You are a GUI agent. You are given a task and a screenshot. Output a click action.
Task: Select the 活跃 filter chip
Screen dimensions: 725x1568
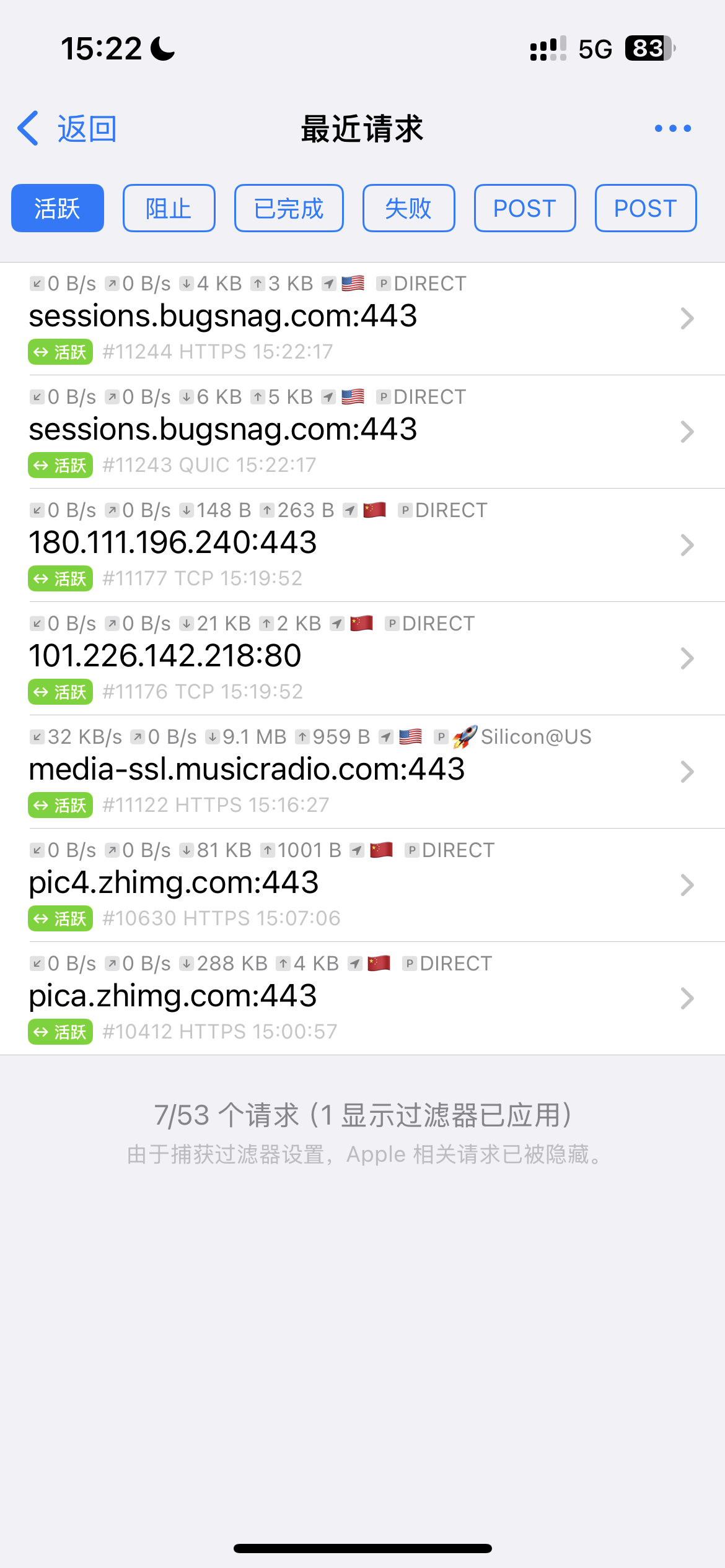point(58,208)
